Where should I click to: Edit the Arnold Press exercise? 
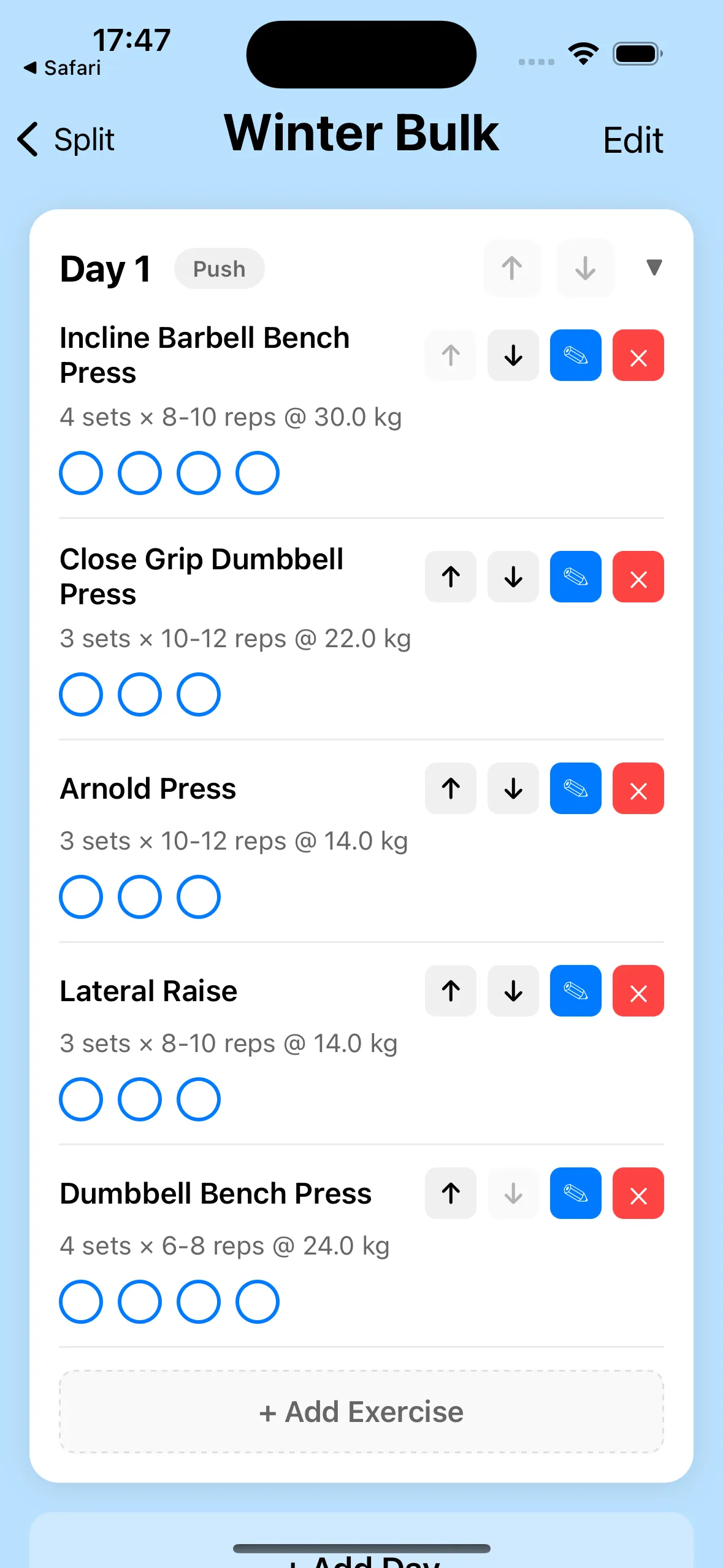[x=575, y=788]
